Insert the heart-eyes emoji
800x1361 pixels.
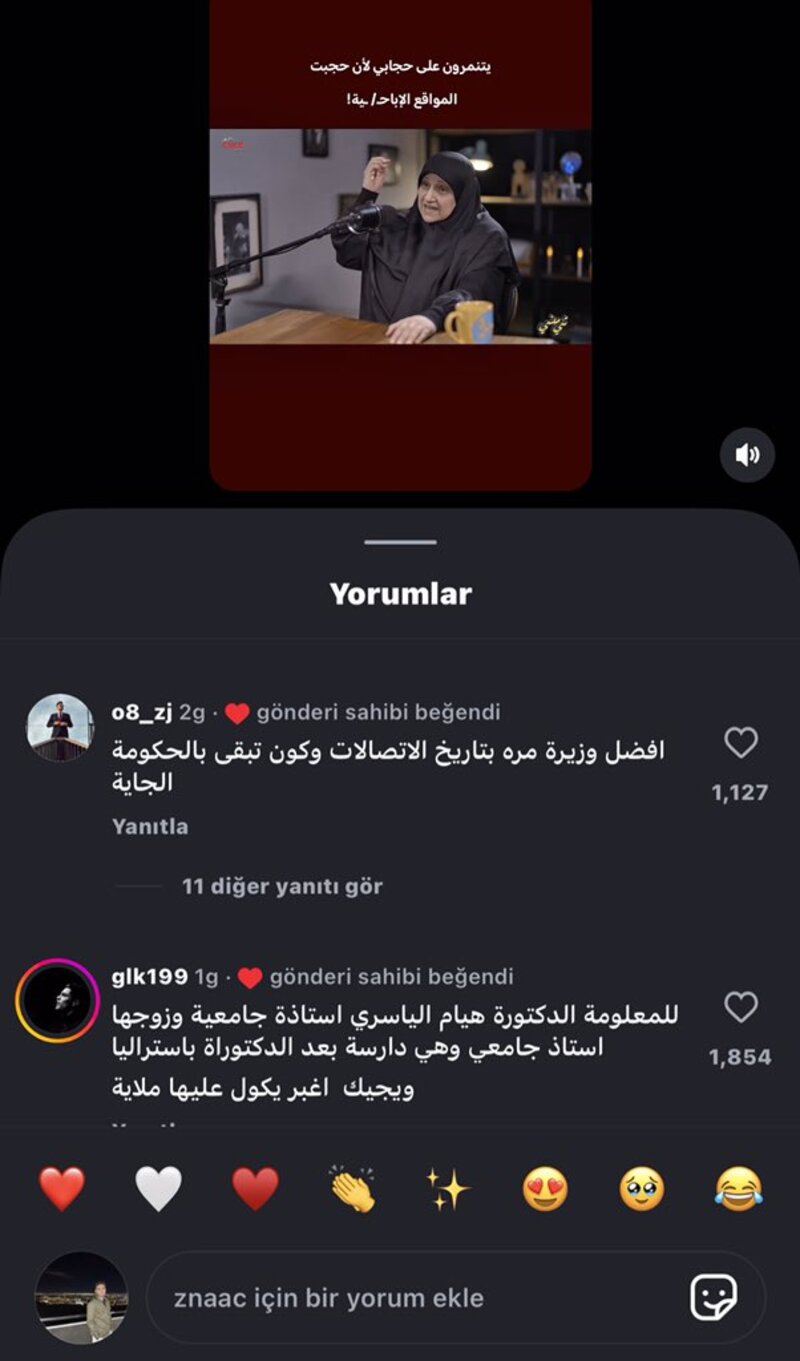pos(545,1189)
